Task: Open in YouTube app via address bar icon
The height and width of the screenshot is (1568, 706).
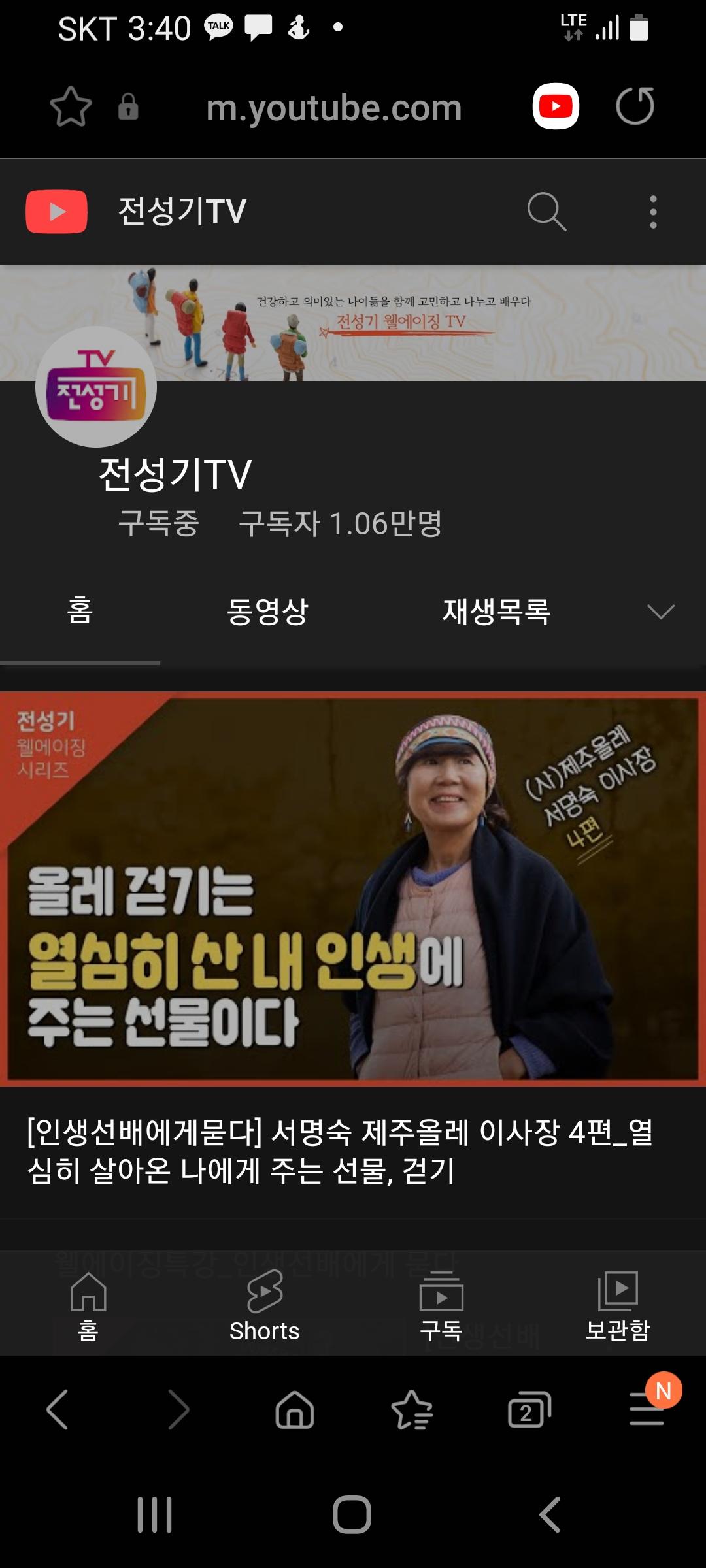Action: pos(556,106)
